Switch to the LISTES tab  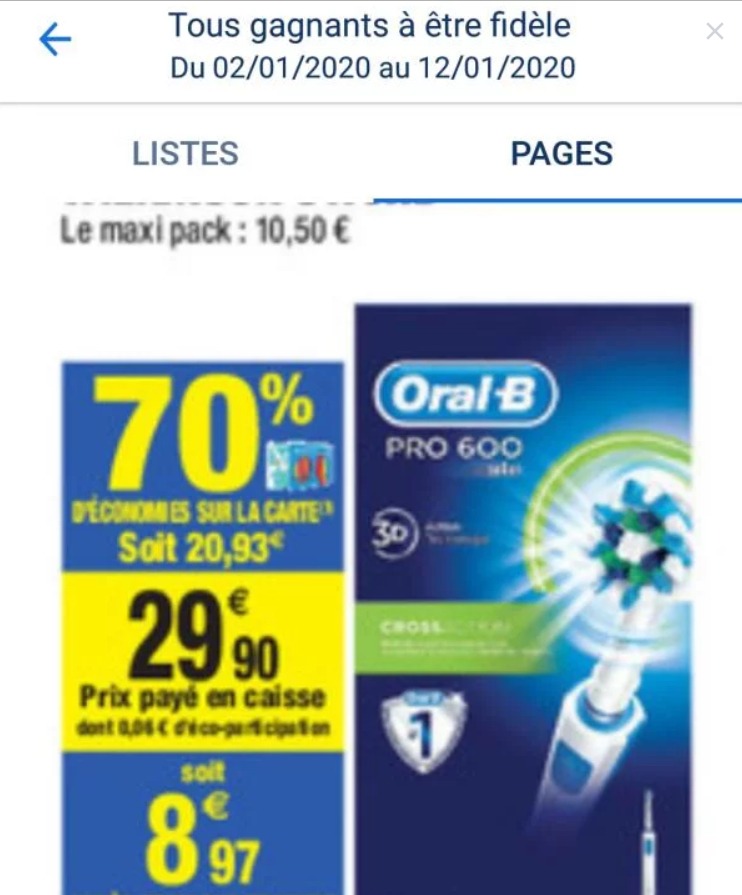pos(186,153)
